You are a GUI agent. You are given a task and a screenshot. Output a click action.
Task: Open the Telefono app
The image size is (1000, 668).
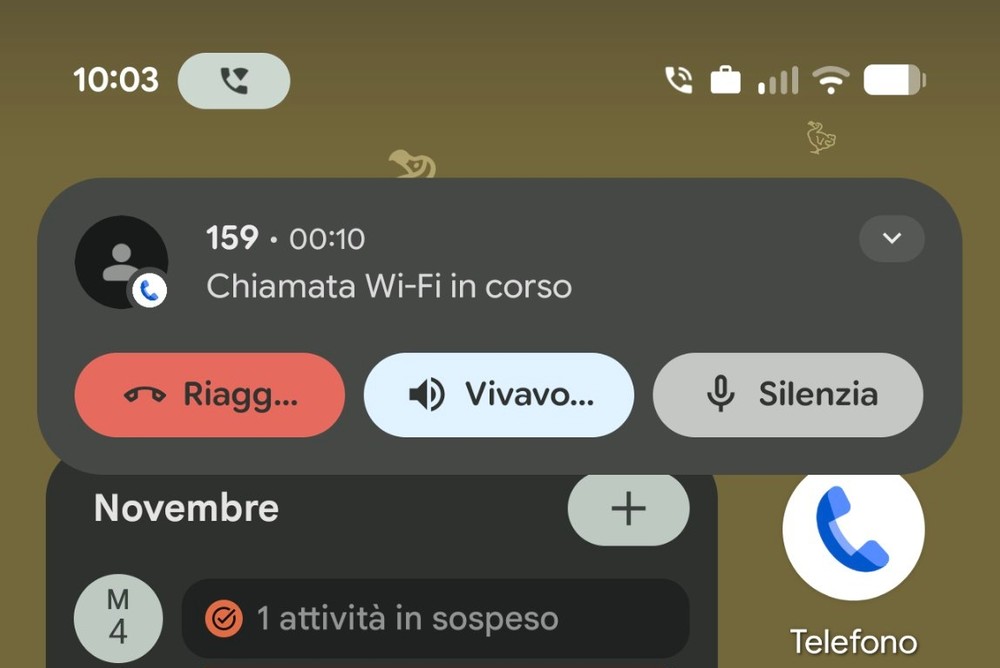(x=853, y=533)
